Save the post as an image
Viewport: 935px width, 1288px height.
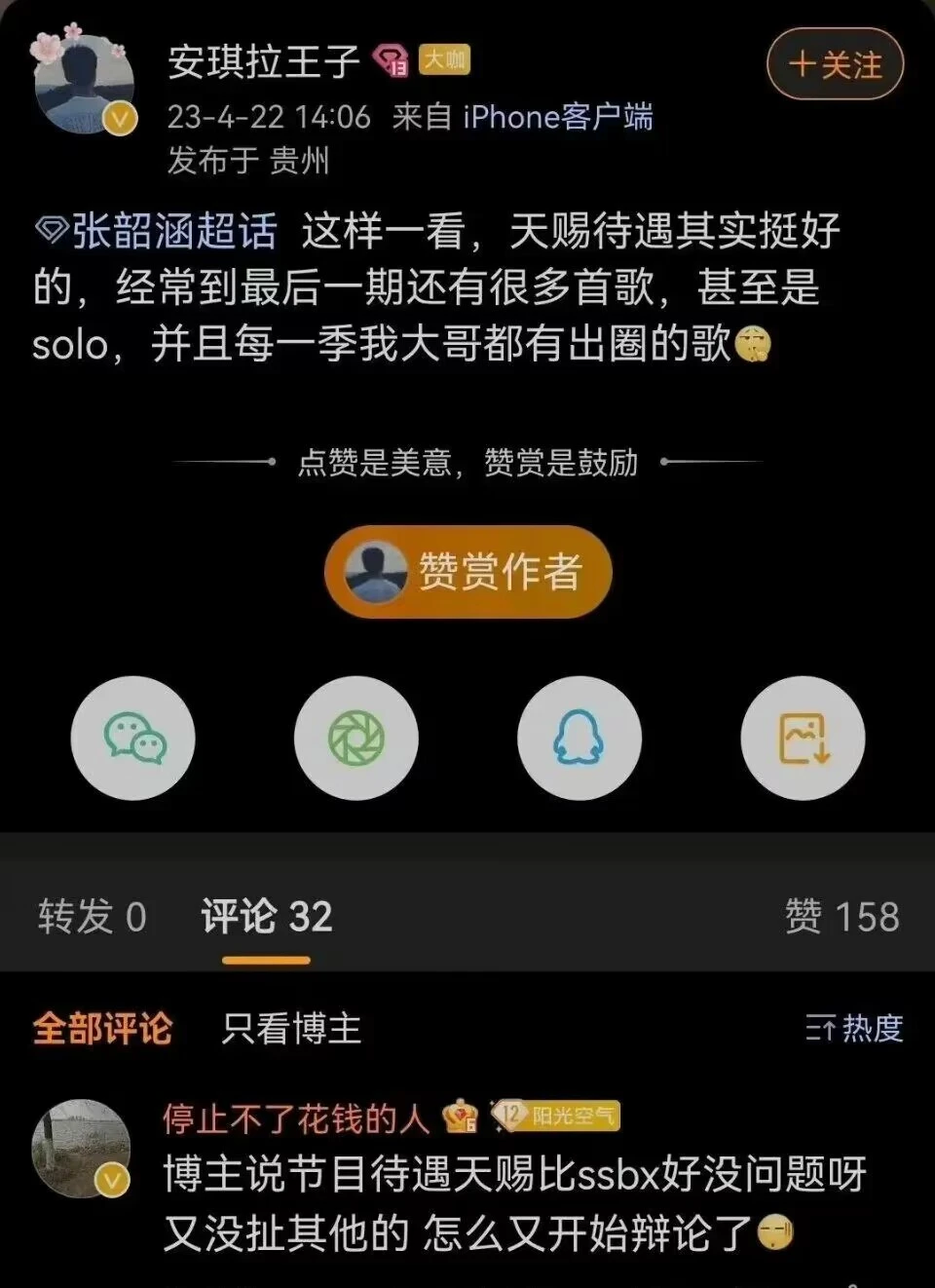coord(803,739)
